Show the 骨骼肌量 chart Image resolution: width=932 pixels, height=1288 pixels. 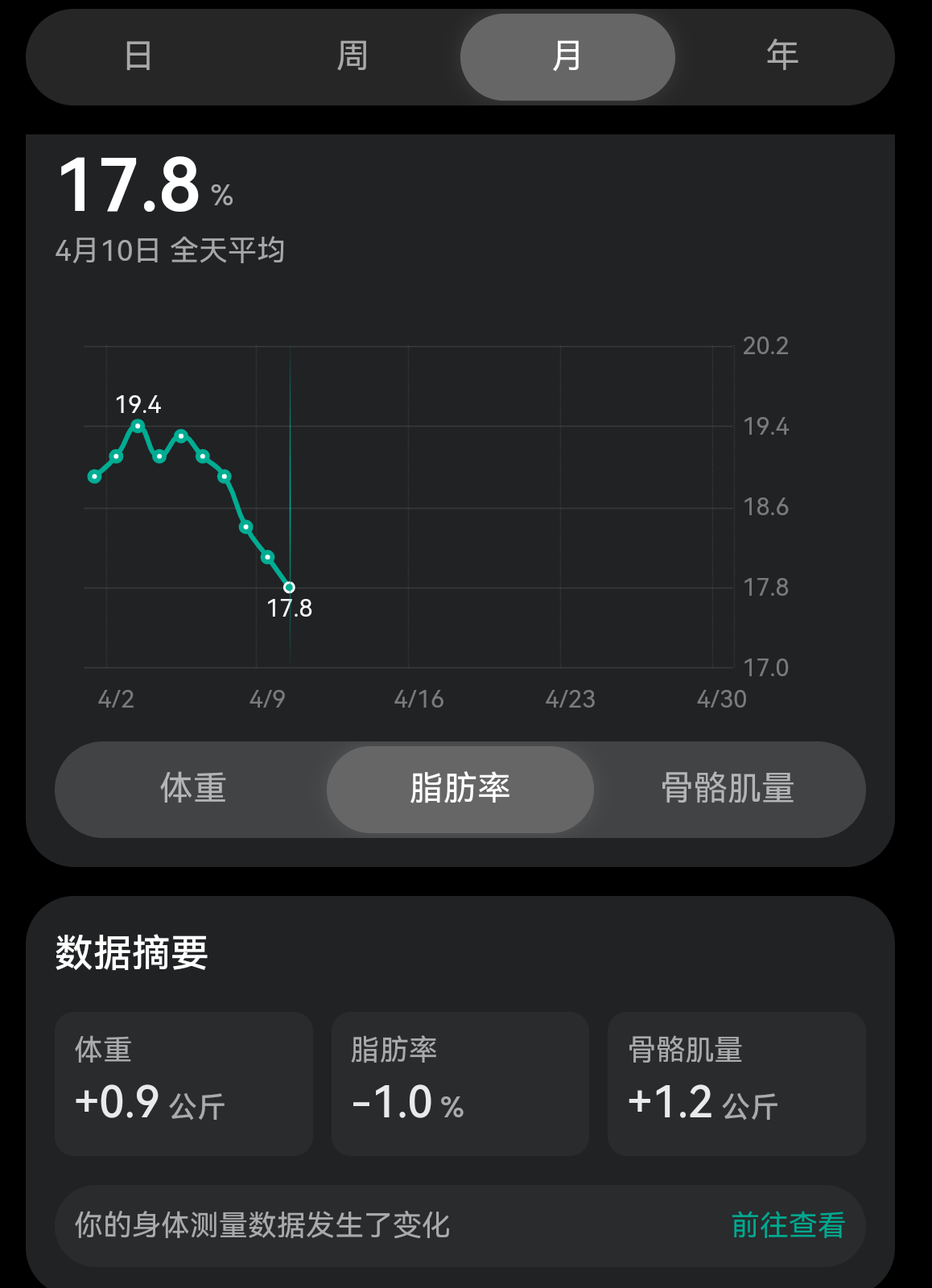point(728,789)
